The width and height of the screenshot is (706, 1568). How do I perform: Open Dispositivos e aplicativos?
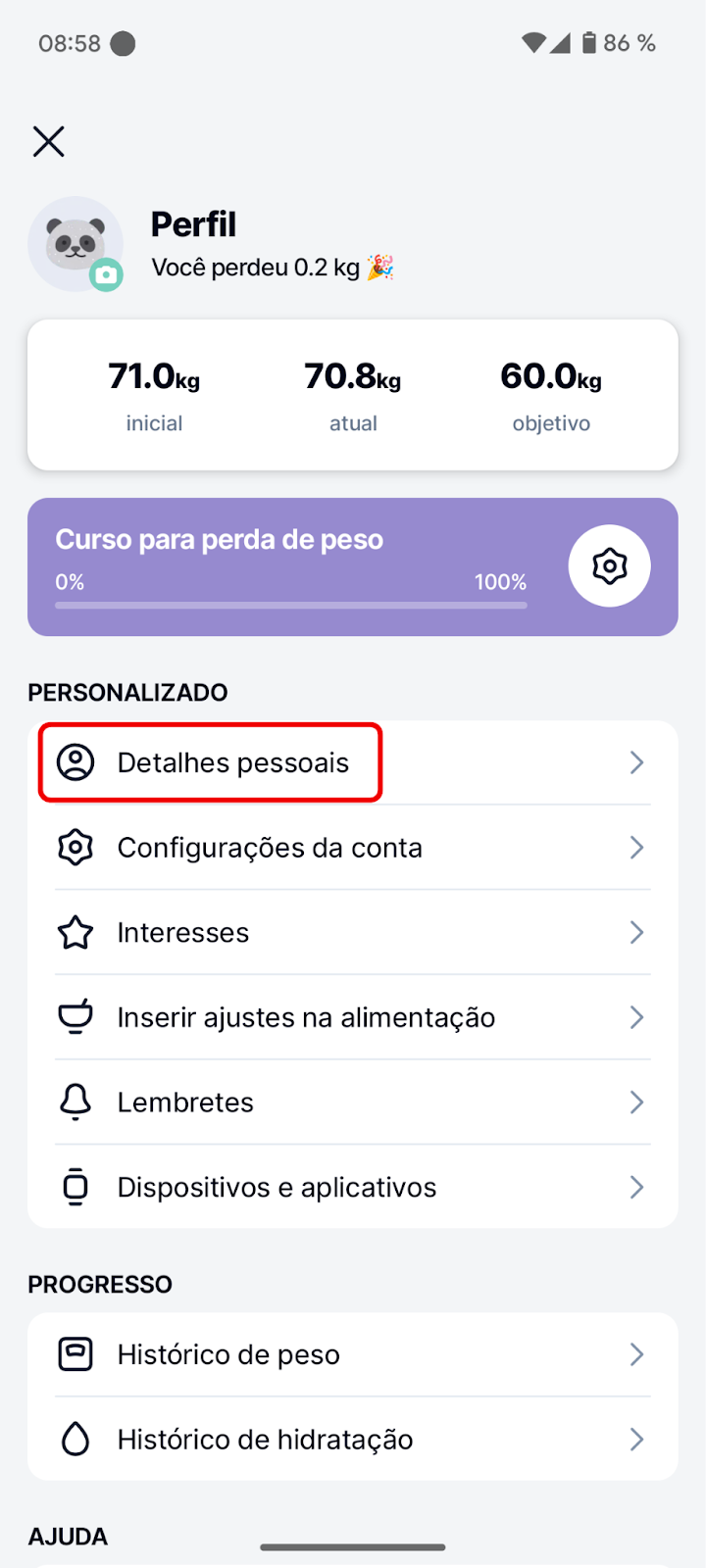point(353,1187)
